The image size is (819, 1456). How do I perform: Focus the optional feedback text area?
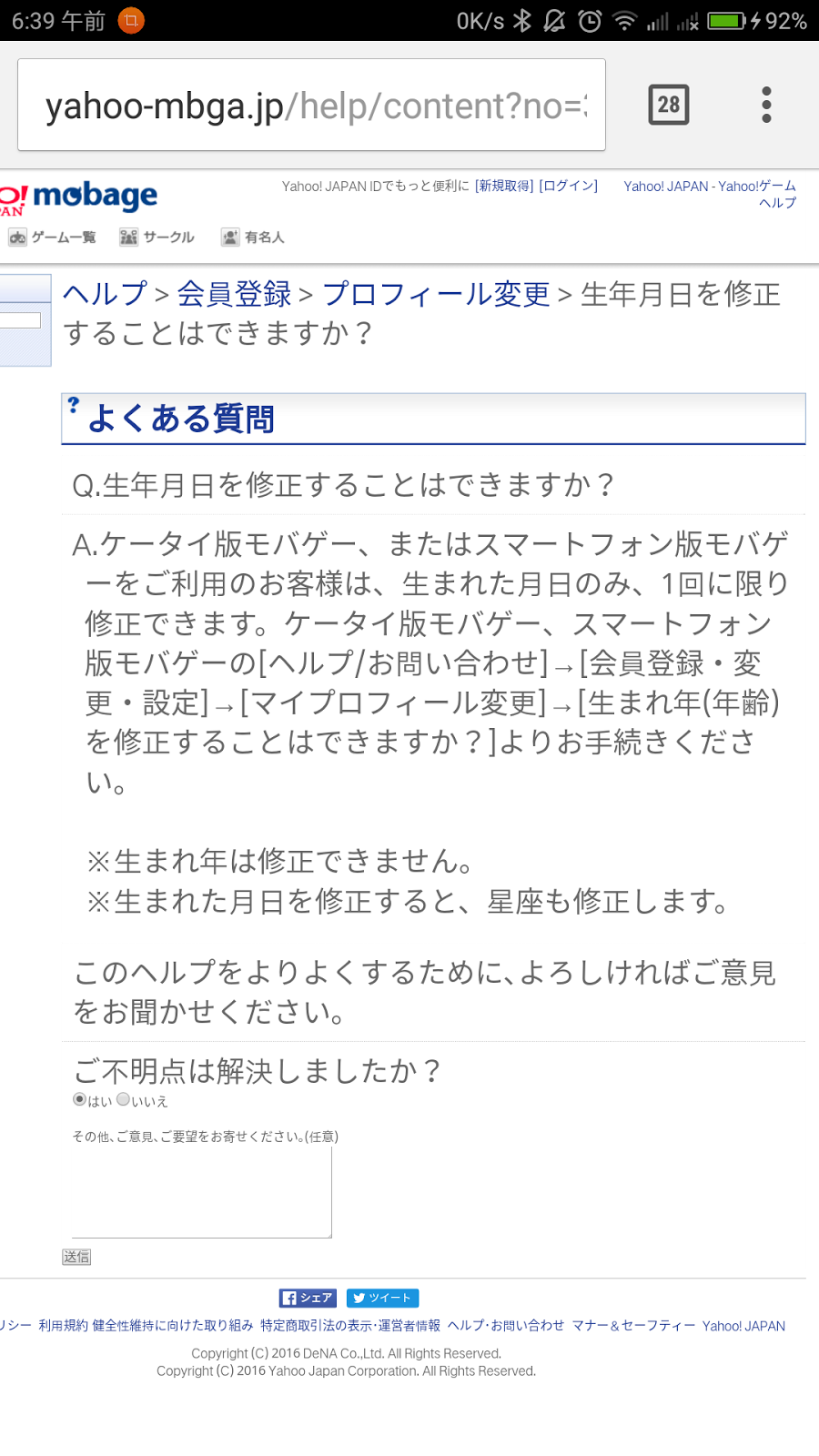coord(202,1192)
